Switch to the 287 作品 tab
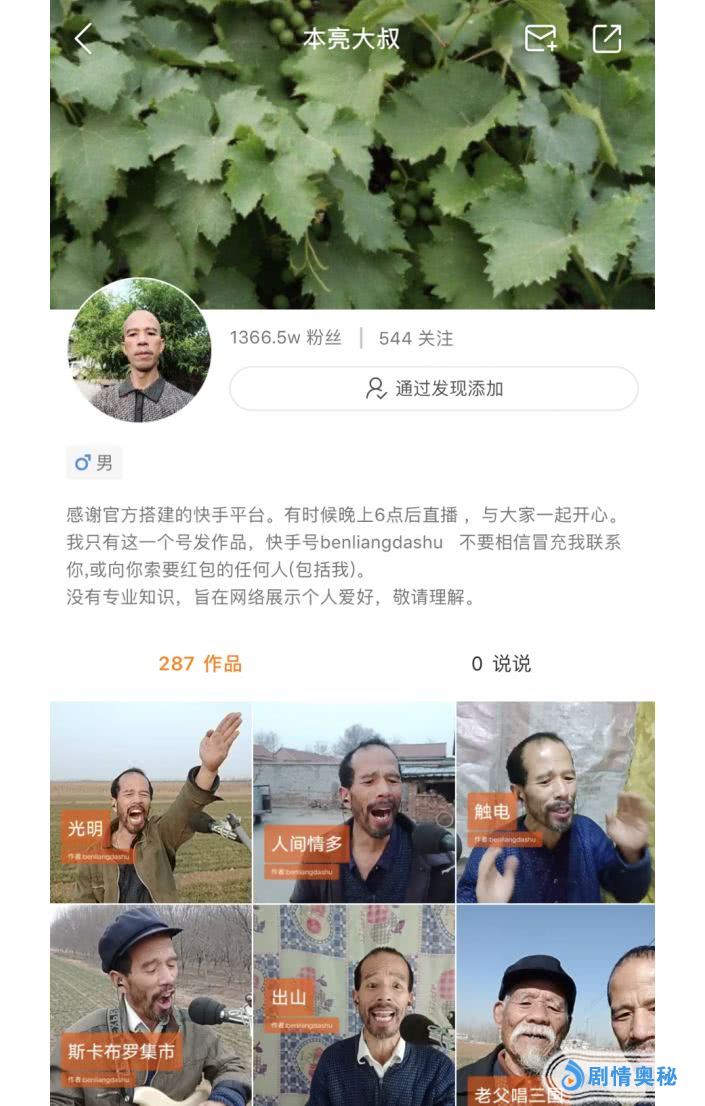This screenshot has width=705, height=1106. tap(200, 663)
